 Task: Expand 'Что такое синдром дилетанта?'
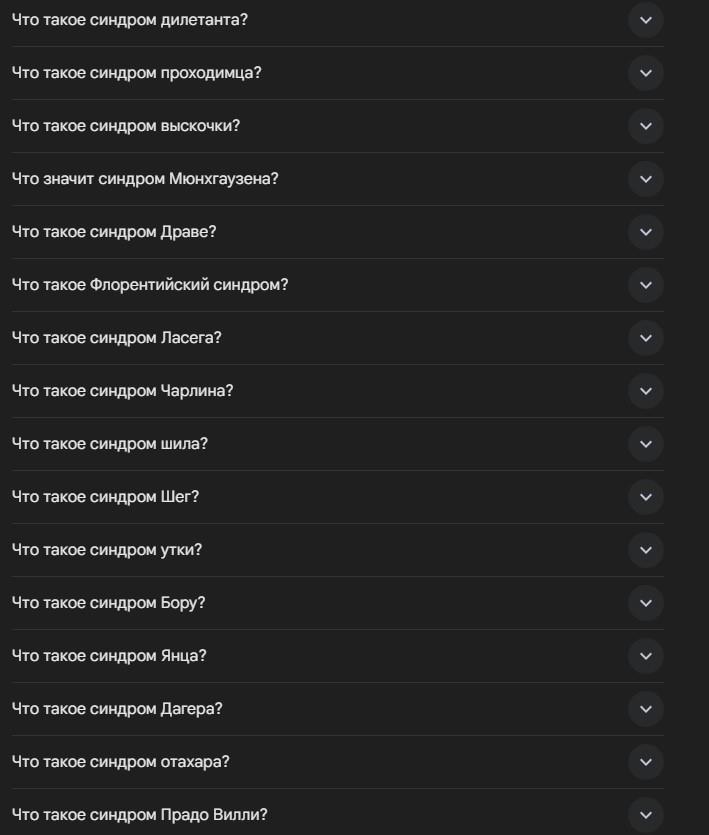coord(645,20)
